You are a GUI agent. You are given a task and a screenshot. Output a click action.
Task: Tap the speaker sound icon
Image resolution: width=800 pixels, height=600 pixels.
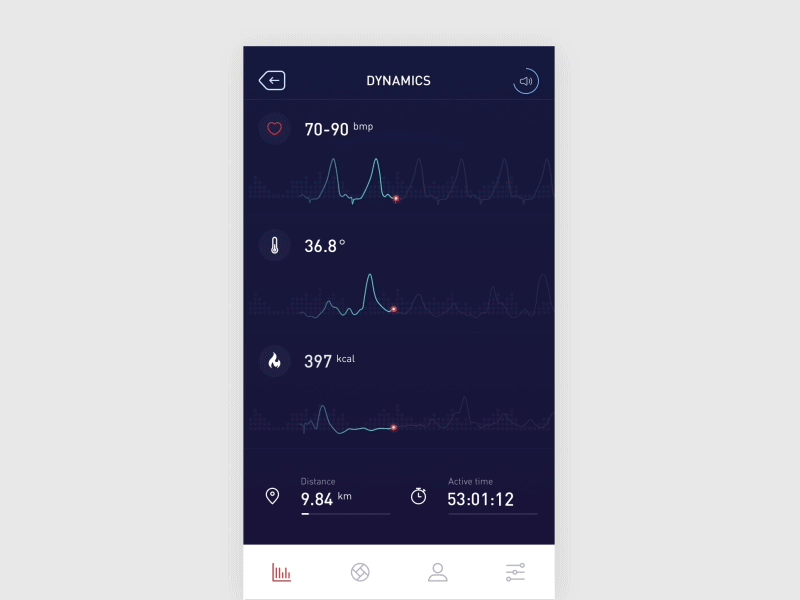pos(526,81)
